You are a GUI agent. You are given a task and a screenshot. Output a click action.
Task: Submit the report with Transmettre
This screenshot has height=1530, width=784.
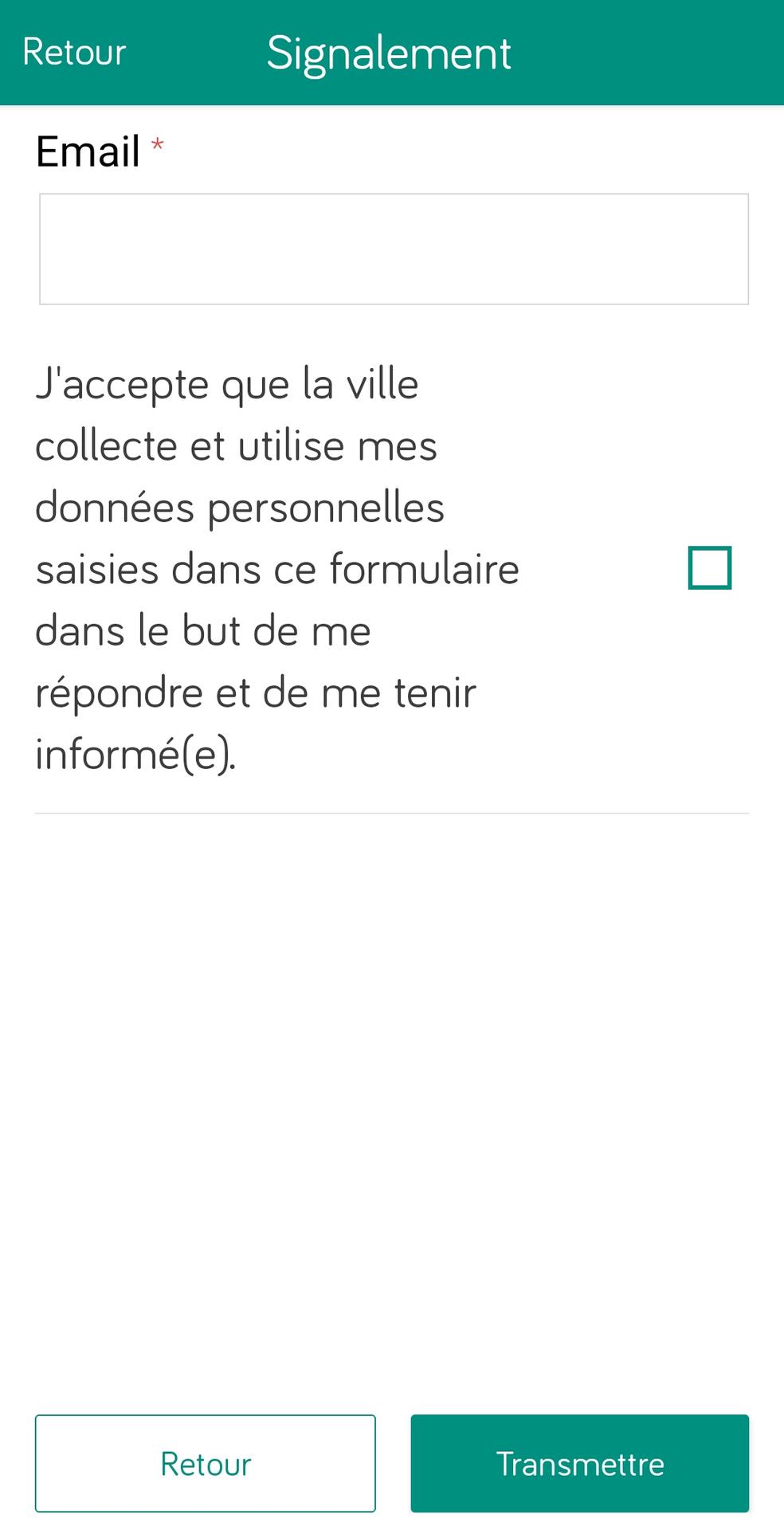tap(580, 1463)
